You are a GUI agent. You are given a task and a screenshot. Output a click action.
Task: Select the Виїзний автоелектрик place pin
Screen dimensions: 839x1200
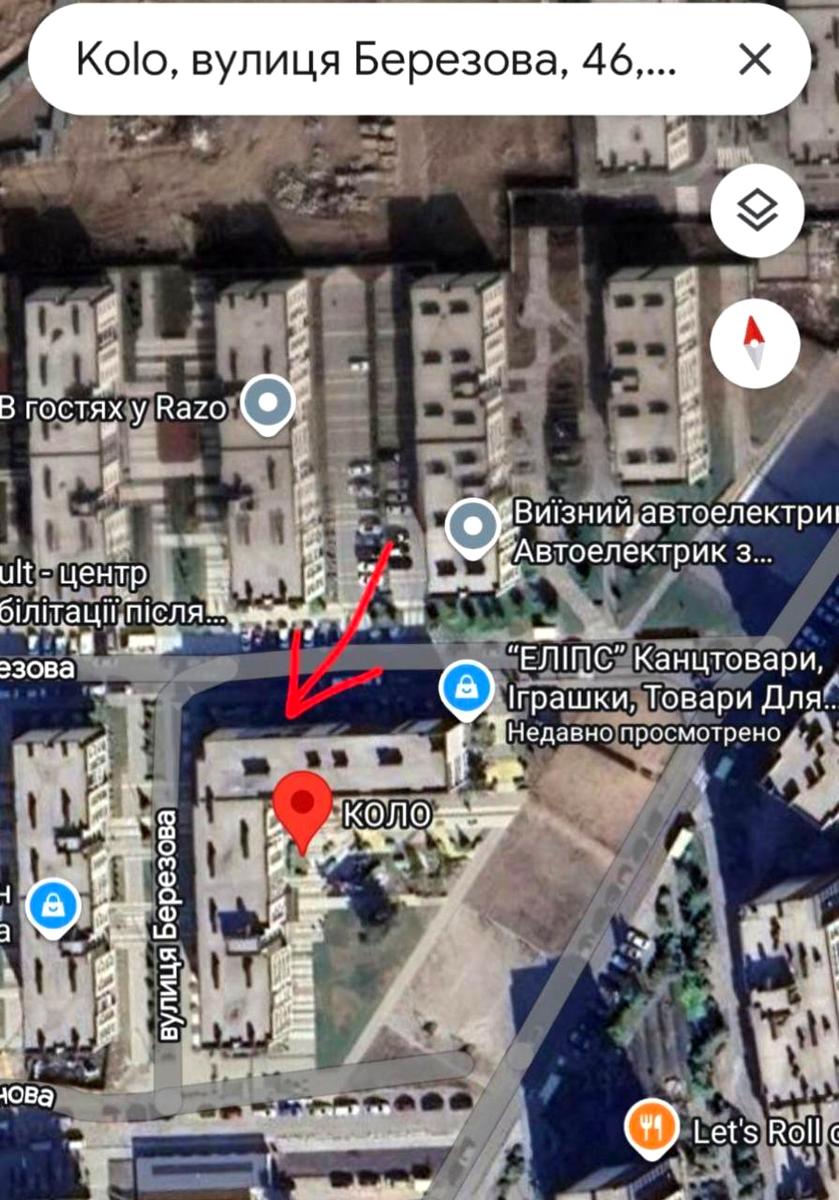point(472,526)
